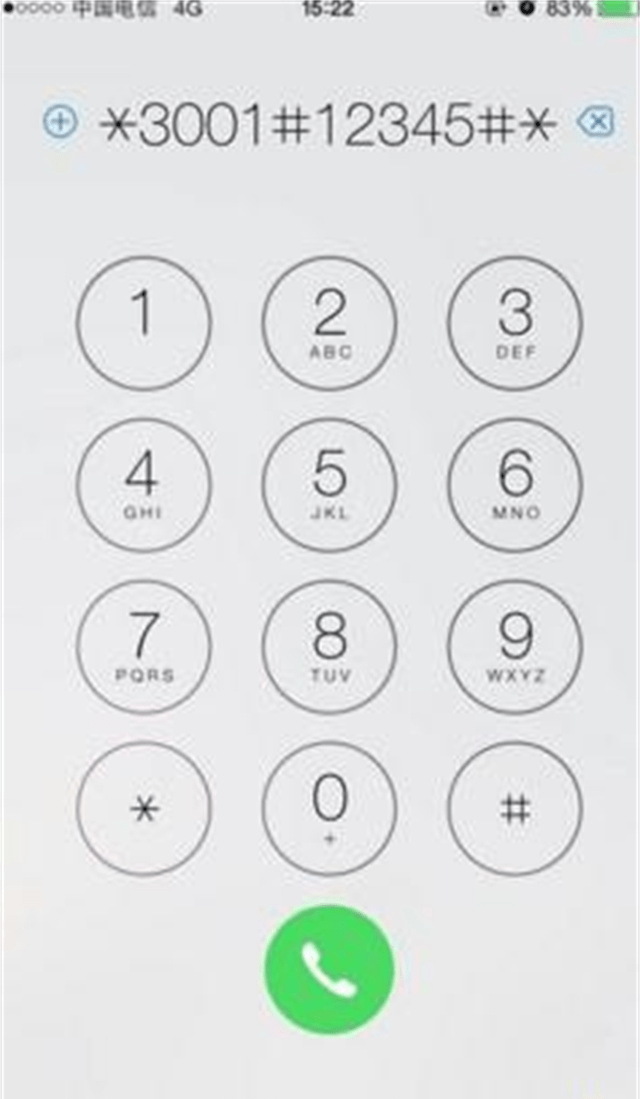Tap the pound hash key
Viewport: 640px width, 1099px height.
[x=515, y=808]
